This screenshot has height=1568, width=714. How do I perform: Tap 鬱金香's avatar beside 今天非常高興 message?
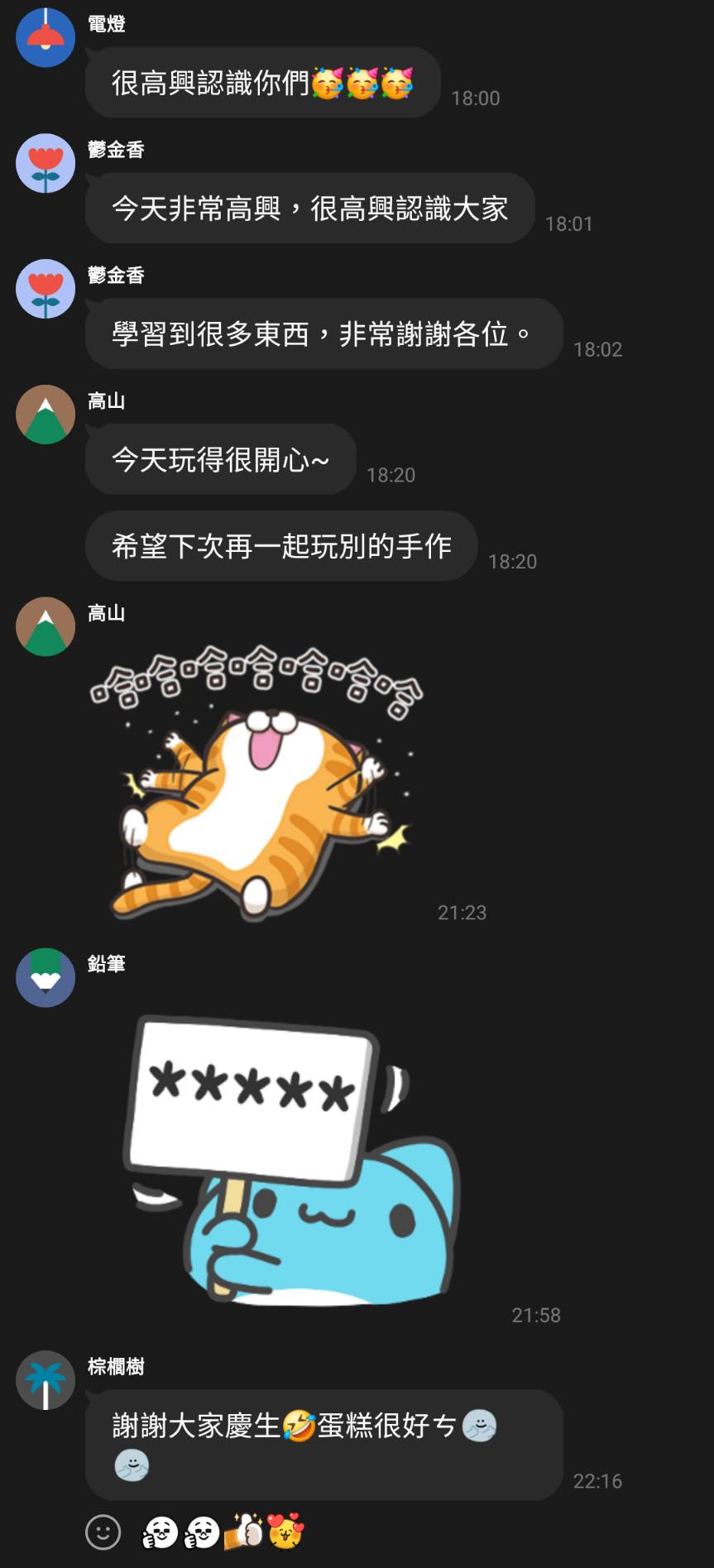coord(46,163)
